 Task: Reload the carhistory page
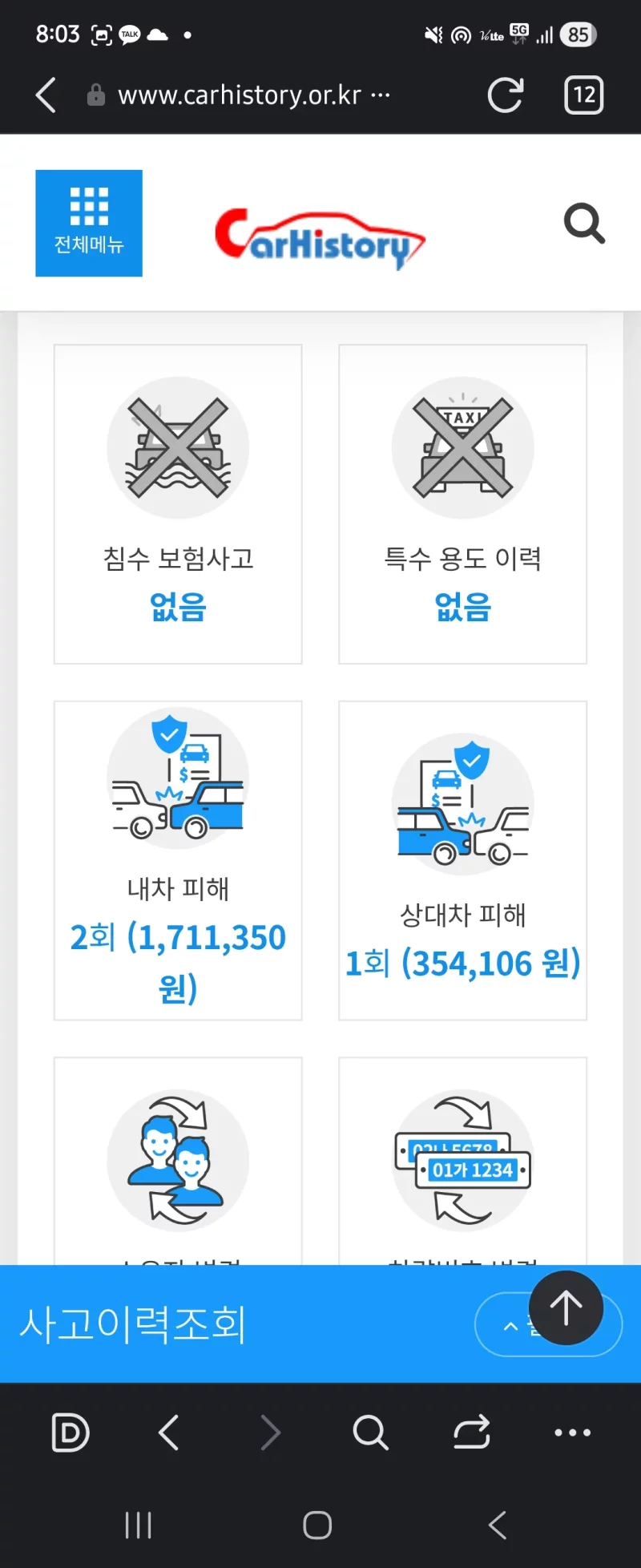(x=506, y=95)
